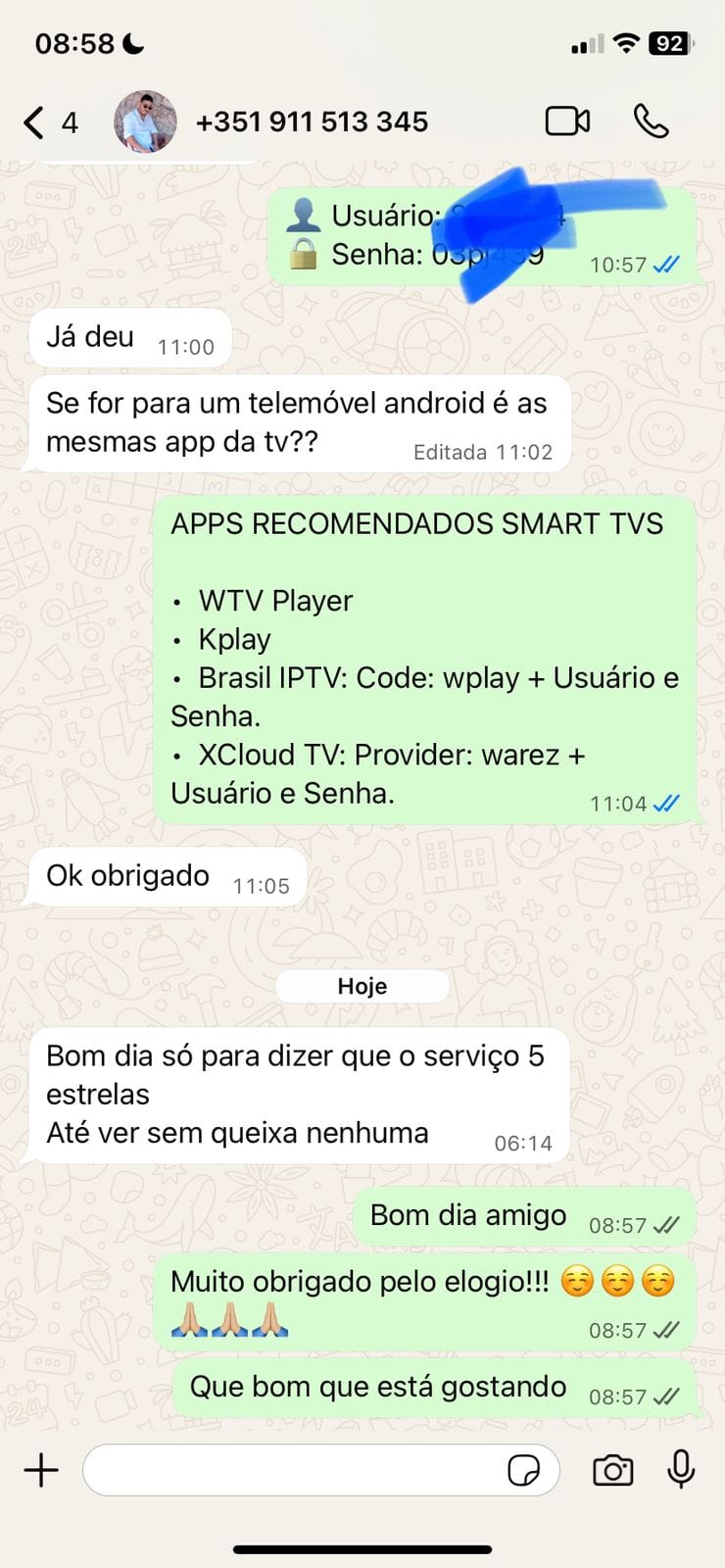Open the attachments plus menu
Image resolution: width=725 pixels, height=1568 pixels.
pyautogui.click(x=41, y=1470)
